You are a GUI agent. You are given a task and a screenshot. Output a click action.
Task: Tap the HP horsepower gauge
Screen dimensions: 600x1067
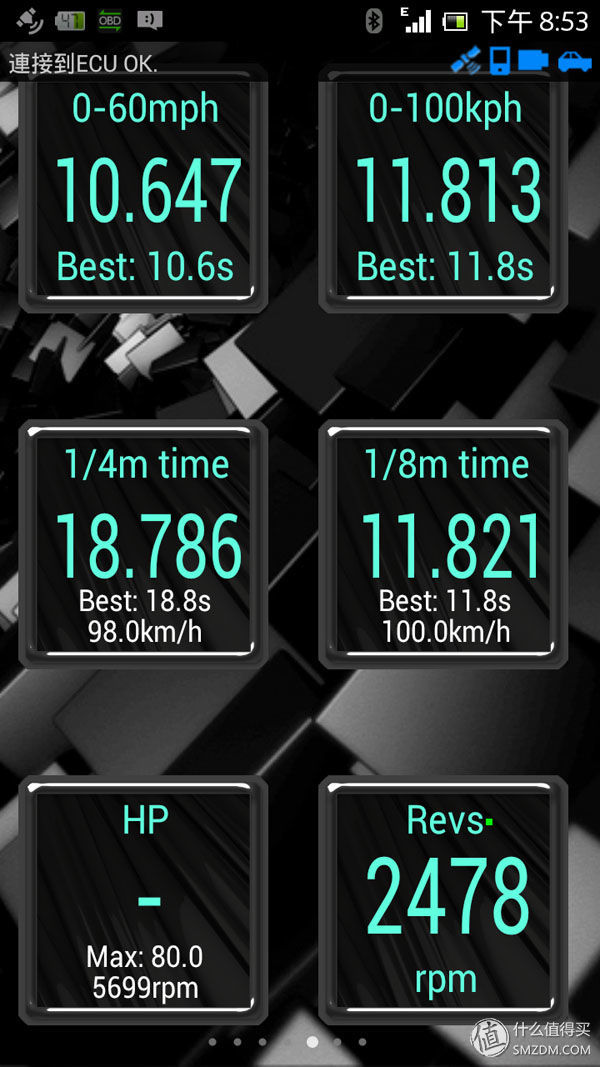pos(144,898)
